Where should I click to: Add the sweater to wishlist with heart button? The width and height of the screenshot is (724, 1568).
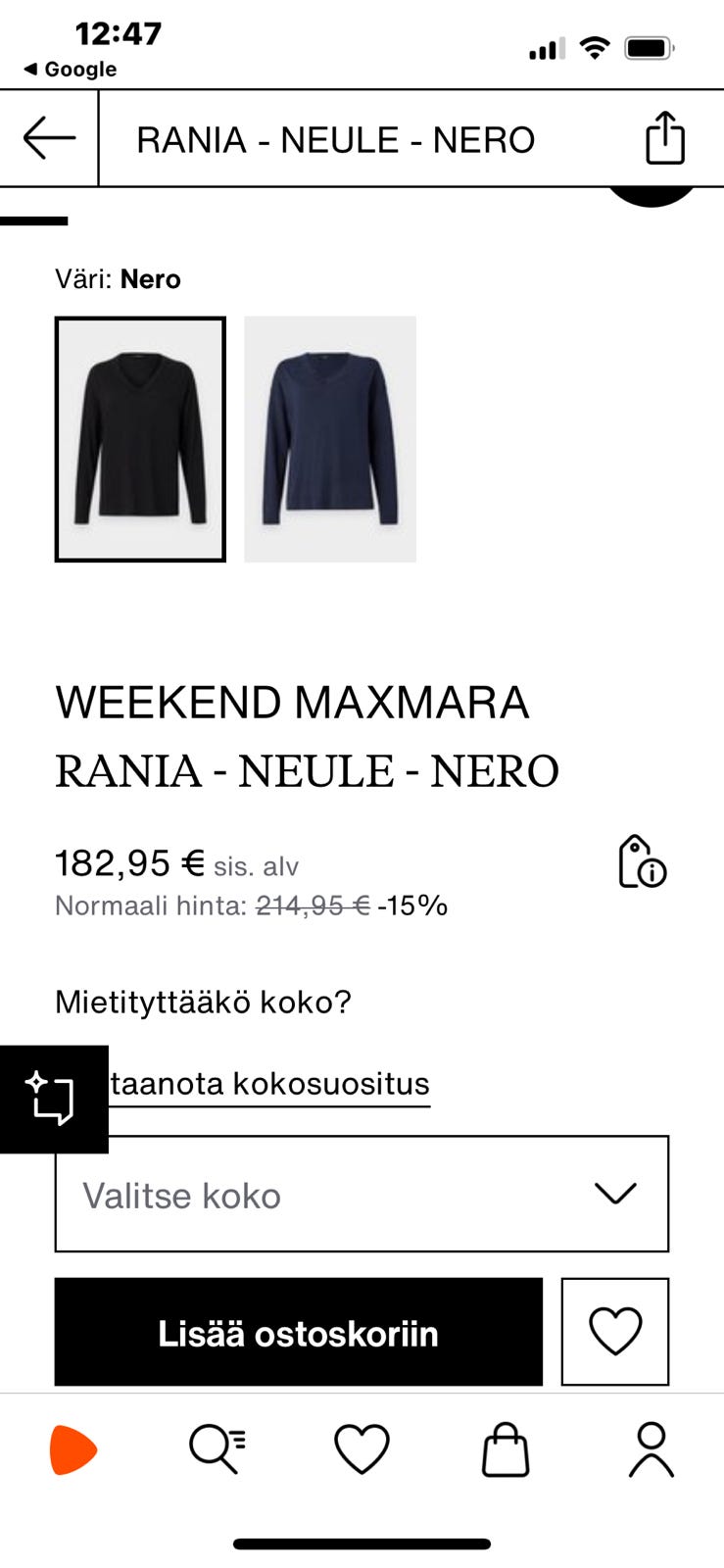pyautogui.click(x=614, y=1332)
